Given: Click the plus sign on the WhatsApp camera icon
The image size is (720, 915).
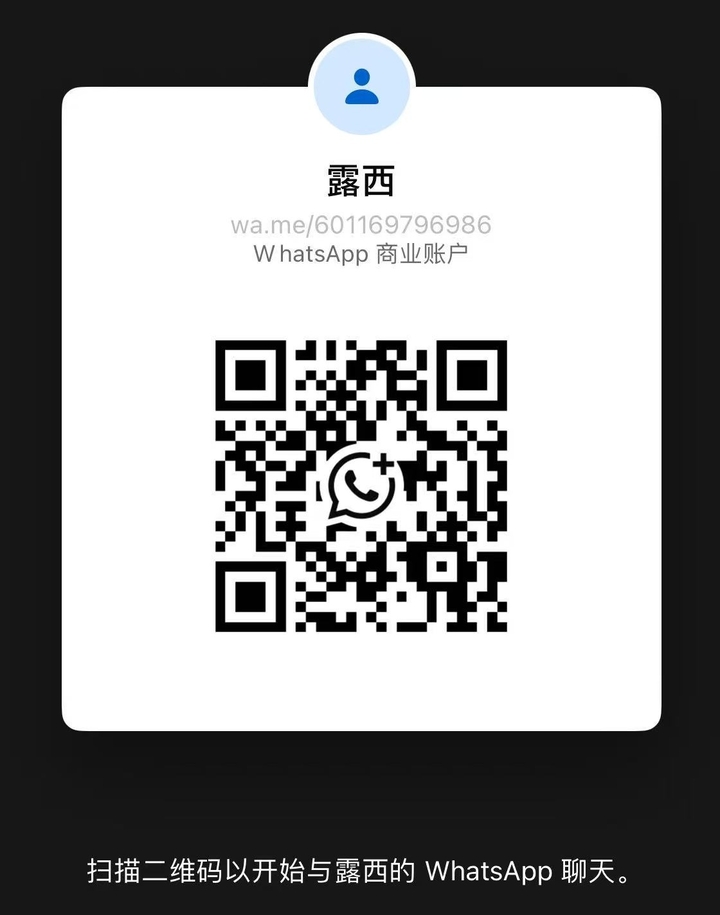Looking at the screenshot, I should click(x=383, y=466).
